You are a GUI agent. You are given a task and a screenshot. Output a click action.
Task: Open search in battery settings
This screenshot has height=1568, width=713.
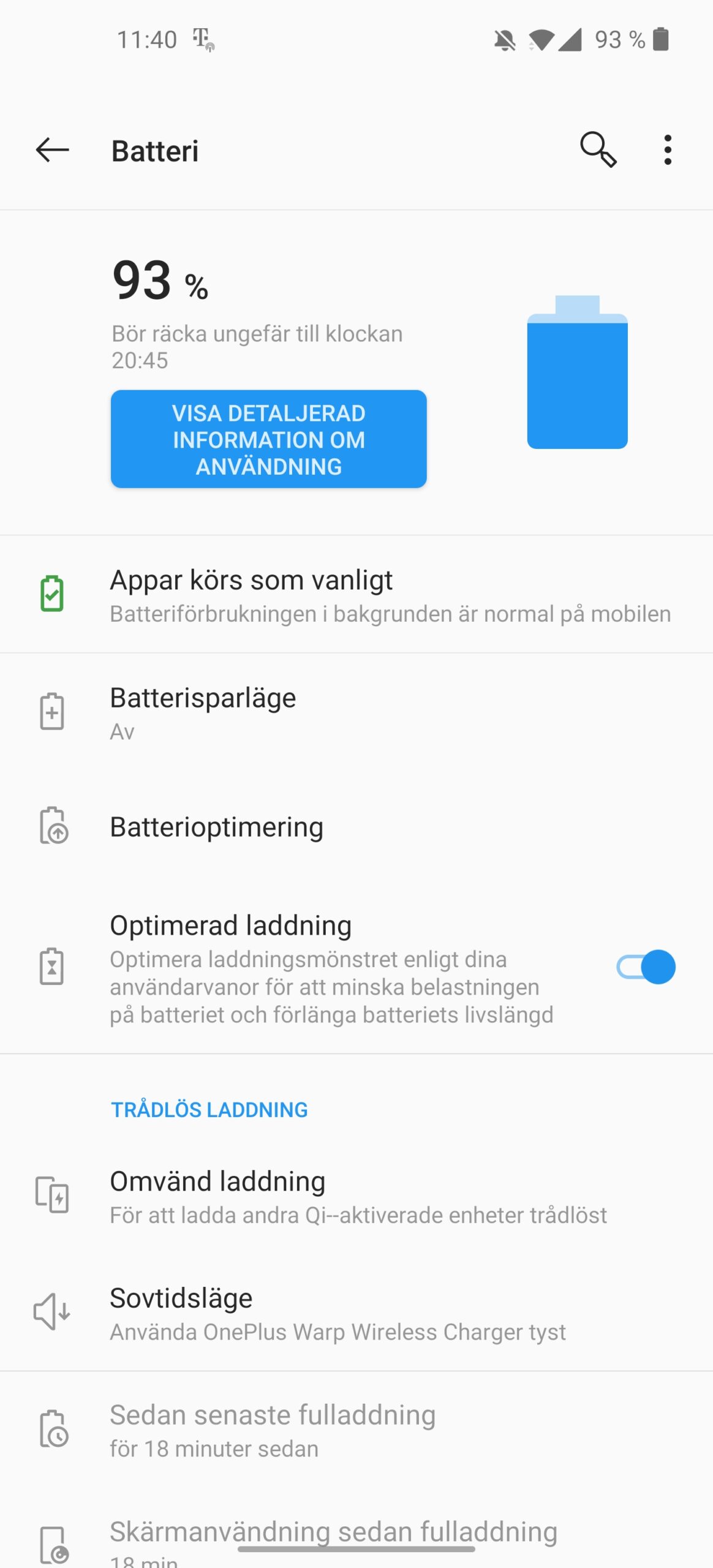tap(598, 150)
